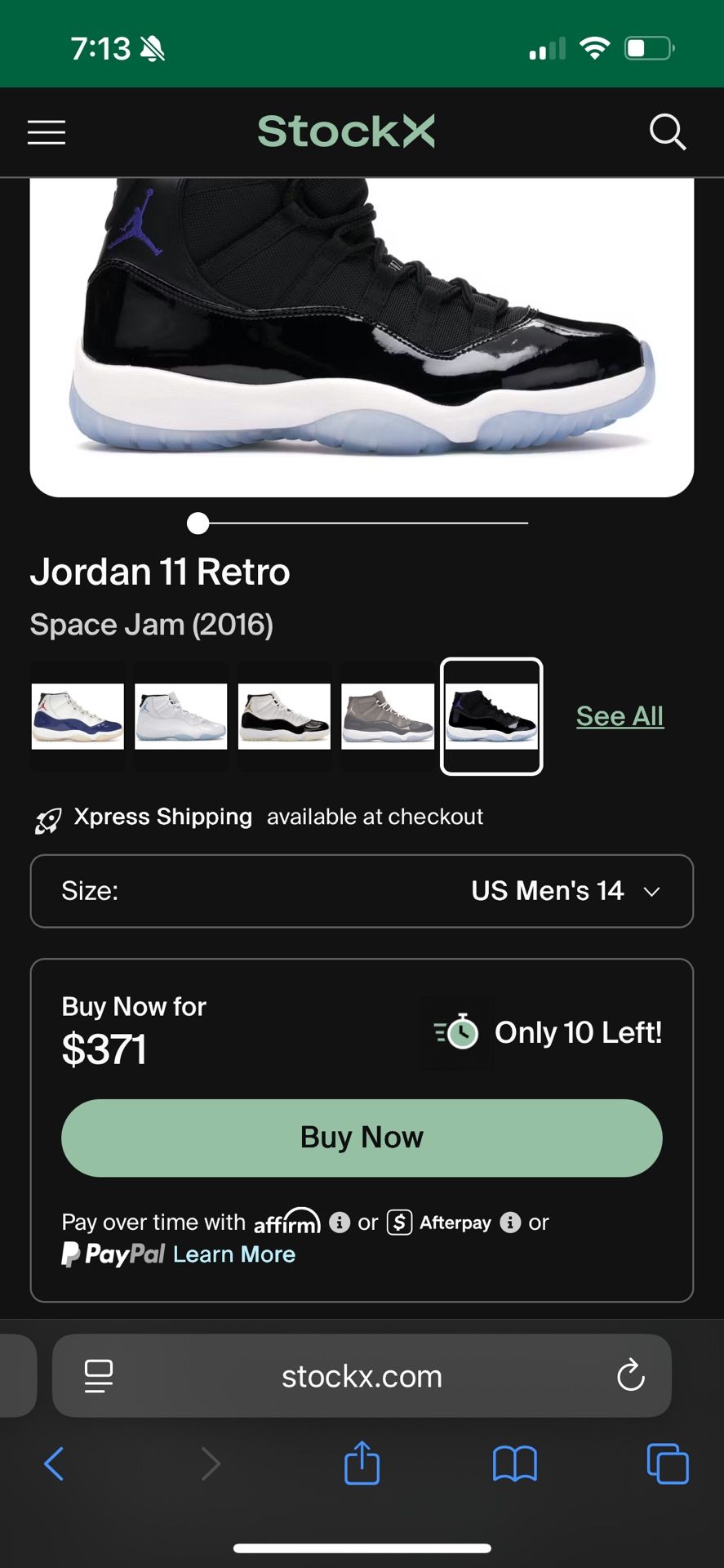
Task: Open the StockX navigation menu
Action: pyautogui.click(x=46, y=132)
